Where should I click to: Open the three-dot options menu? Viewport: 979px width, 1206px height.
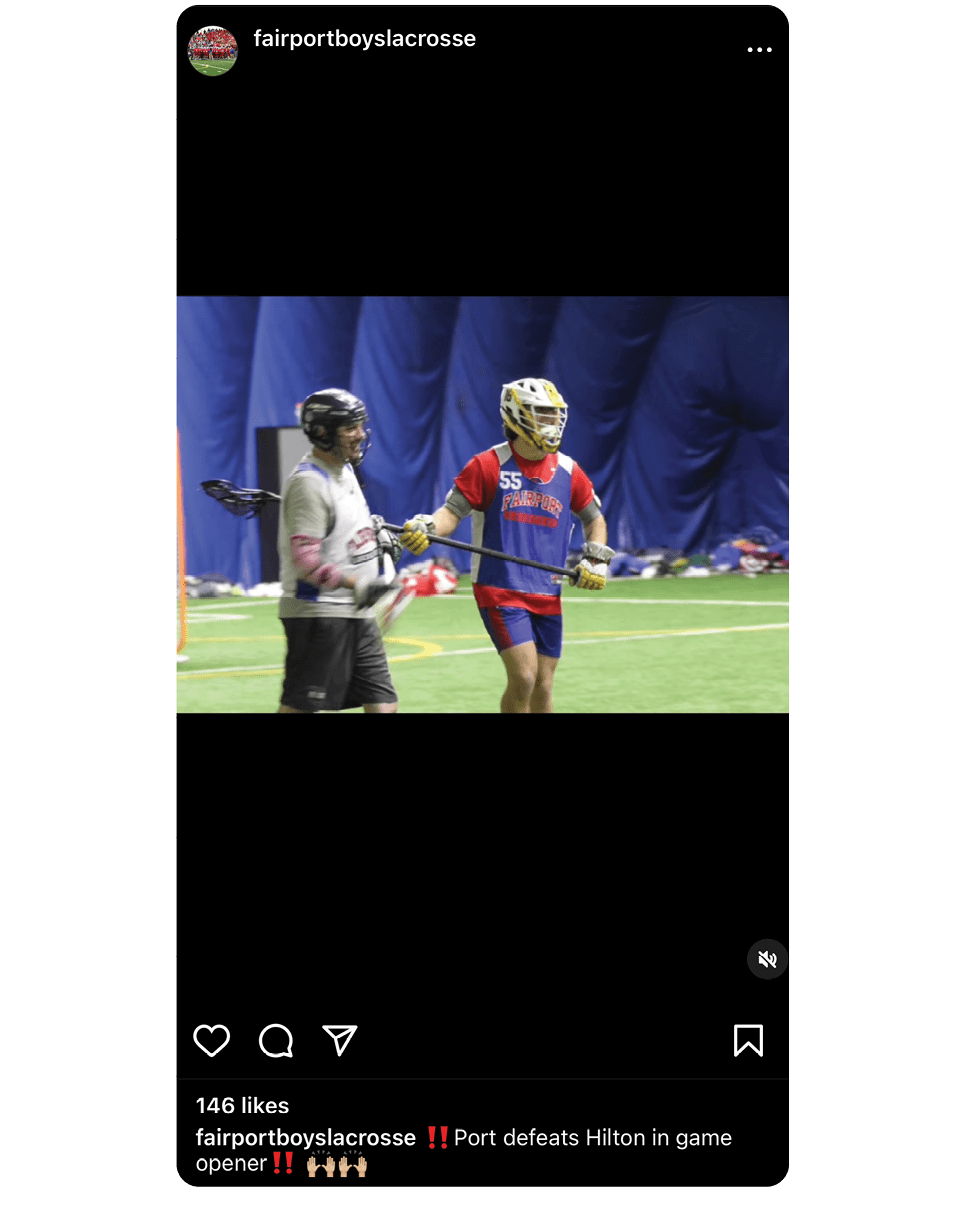tap(759, 50)
